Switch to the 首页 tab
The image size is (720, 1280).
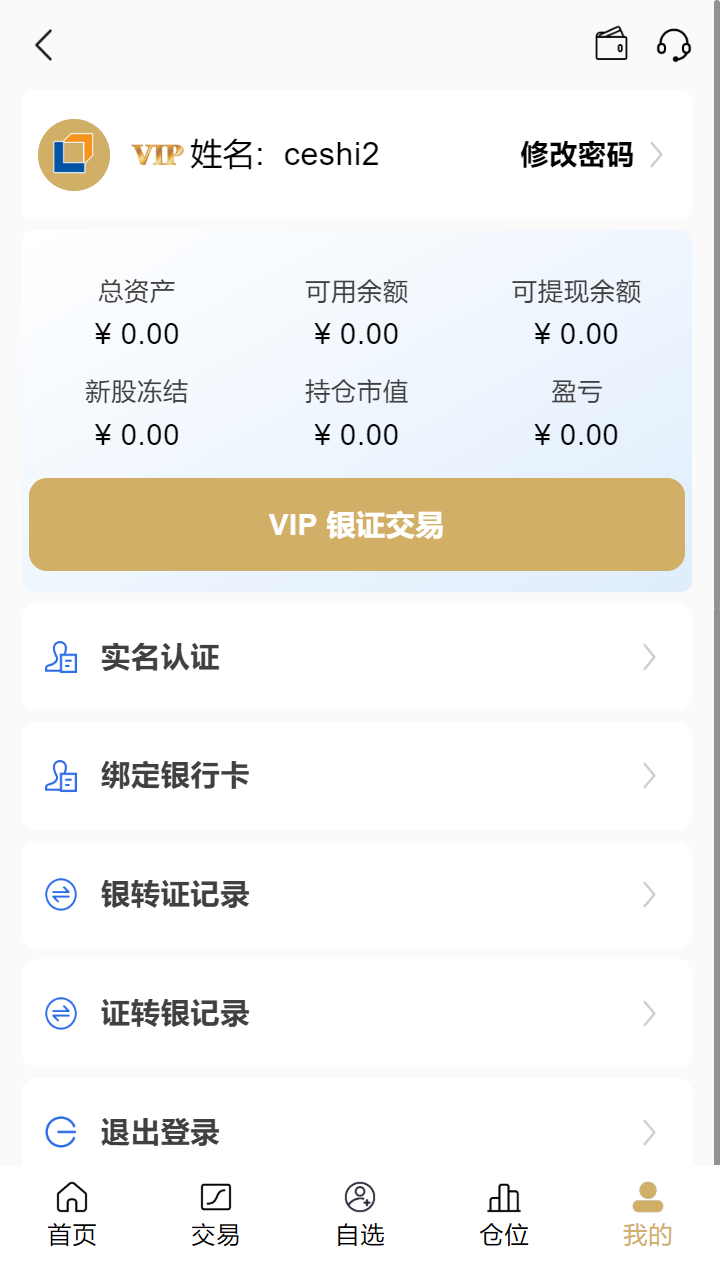click(x=72, y=1214)
